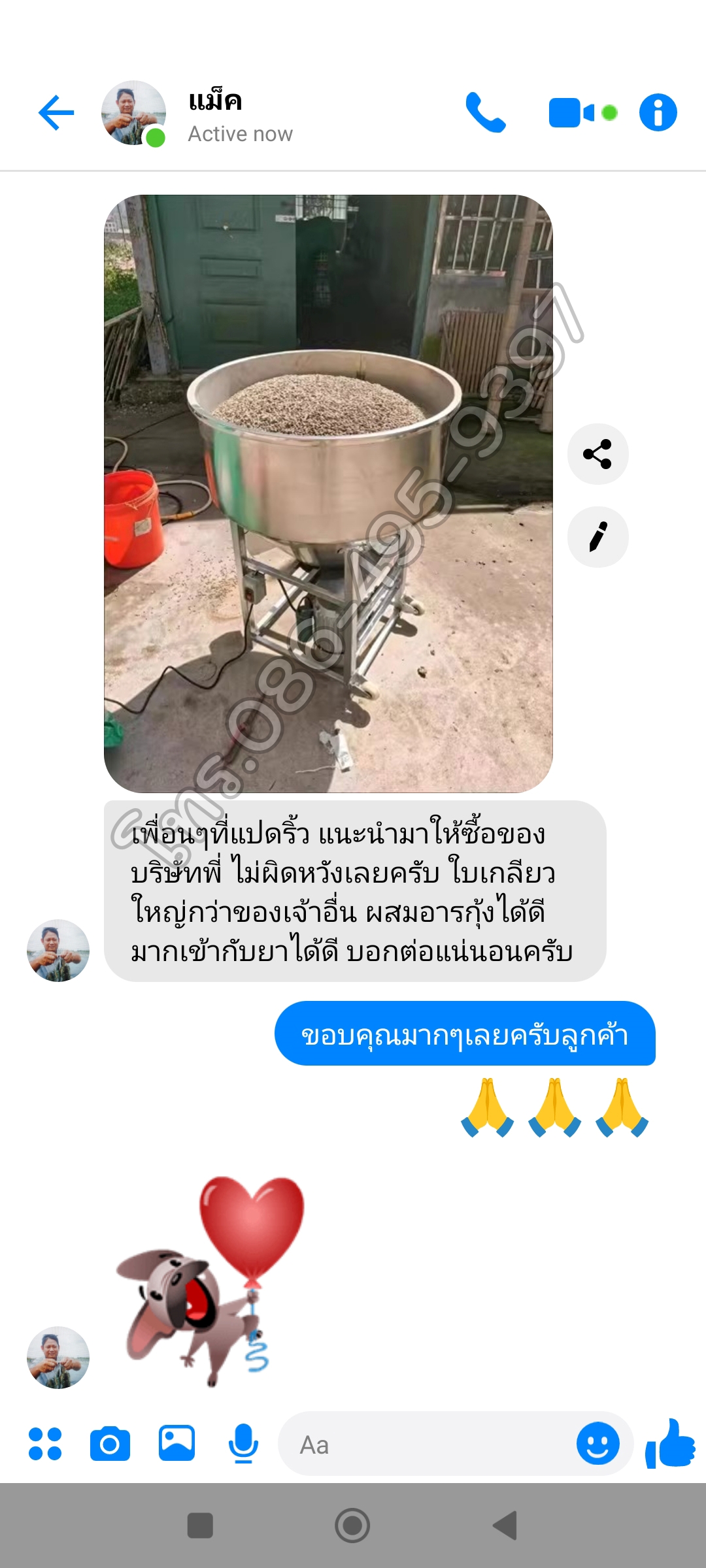This screenshot has height=1568, width=706.
Task: Send a thumbs-up like
Action: coord(670,1444)
